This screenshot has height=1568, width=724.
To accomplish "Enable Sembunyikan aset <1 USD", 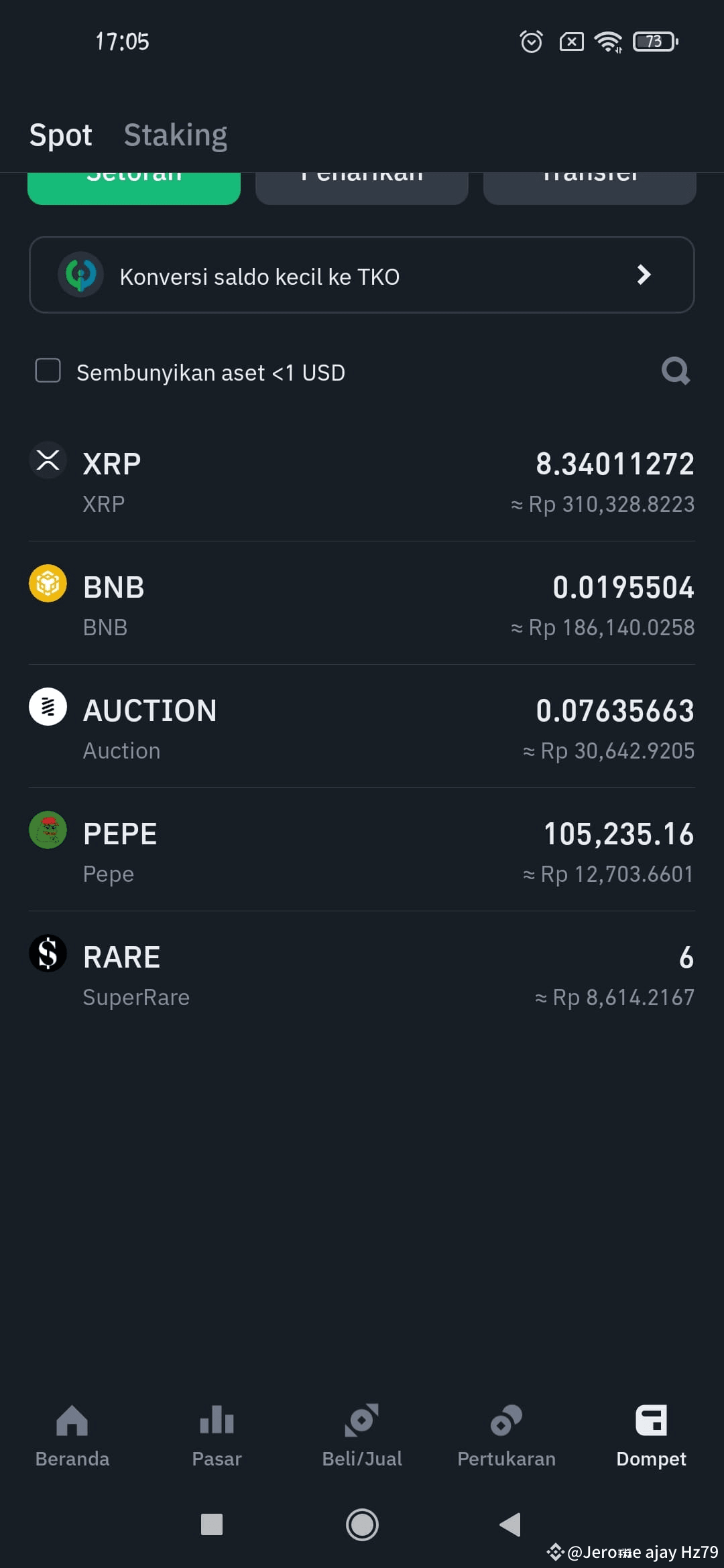I will pyautogui.click(x=48, y=371).
